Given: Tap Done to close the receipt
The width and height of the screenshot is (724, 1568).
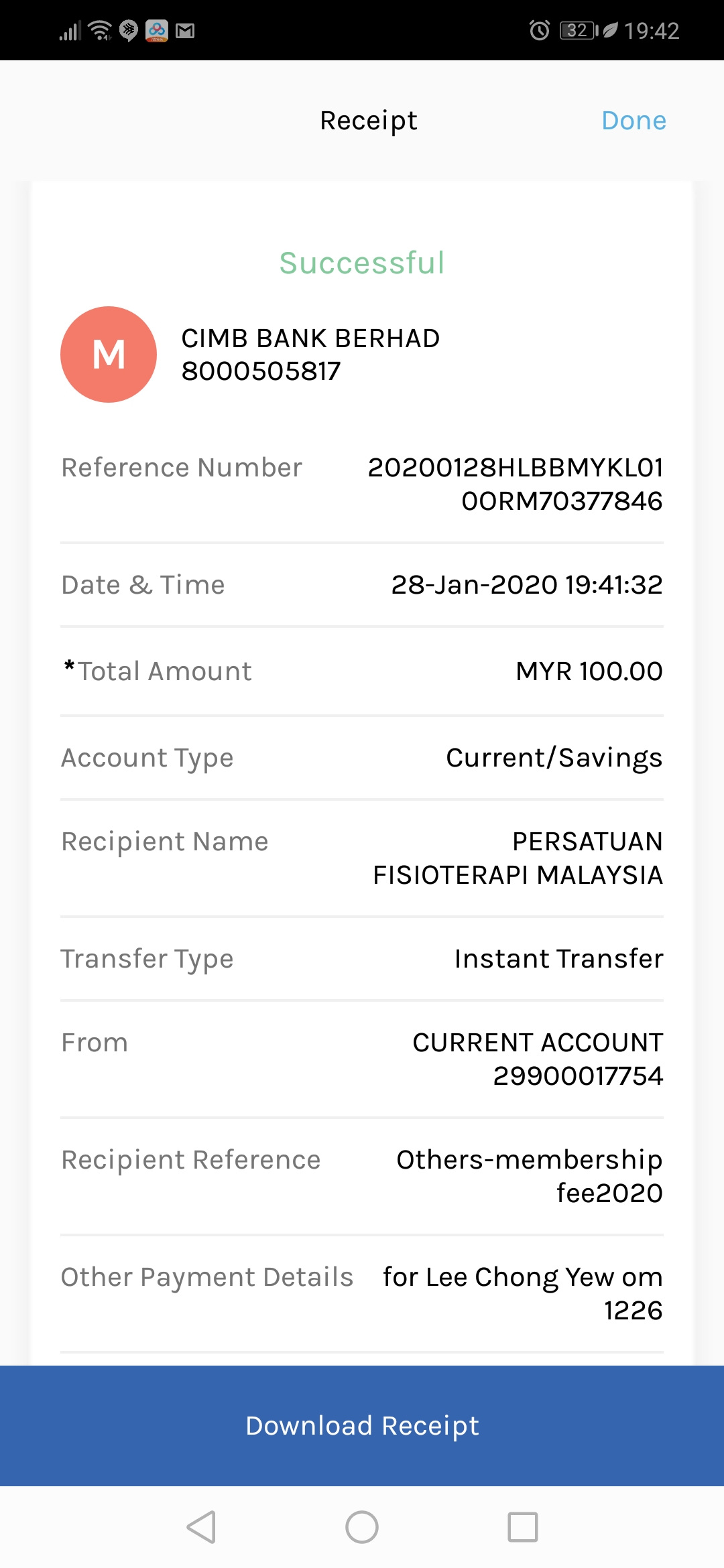Looking at the screenshot, I should coord(633,121).
